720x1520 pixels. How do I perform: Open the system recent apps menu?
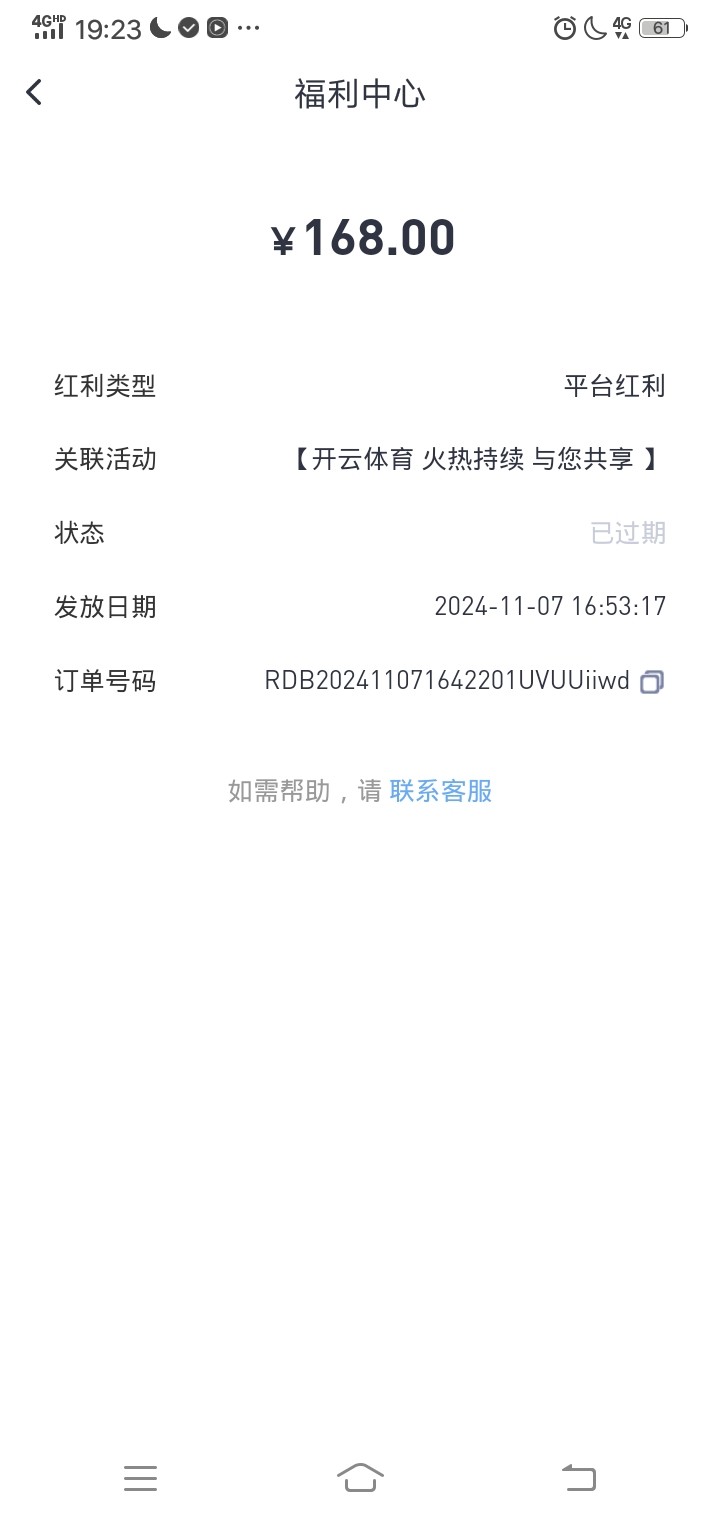tap(140, 1477)
